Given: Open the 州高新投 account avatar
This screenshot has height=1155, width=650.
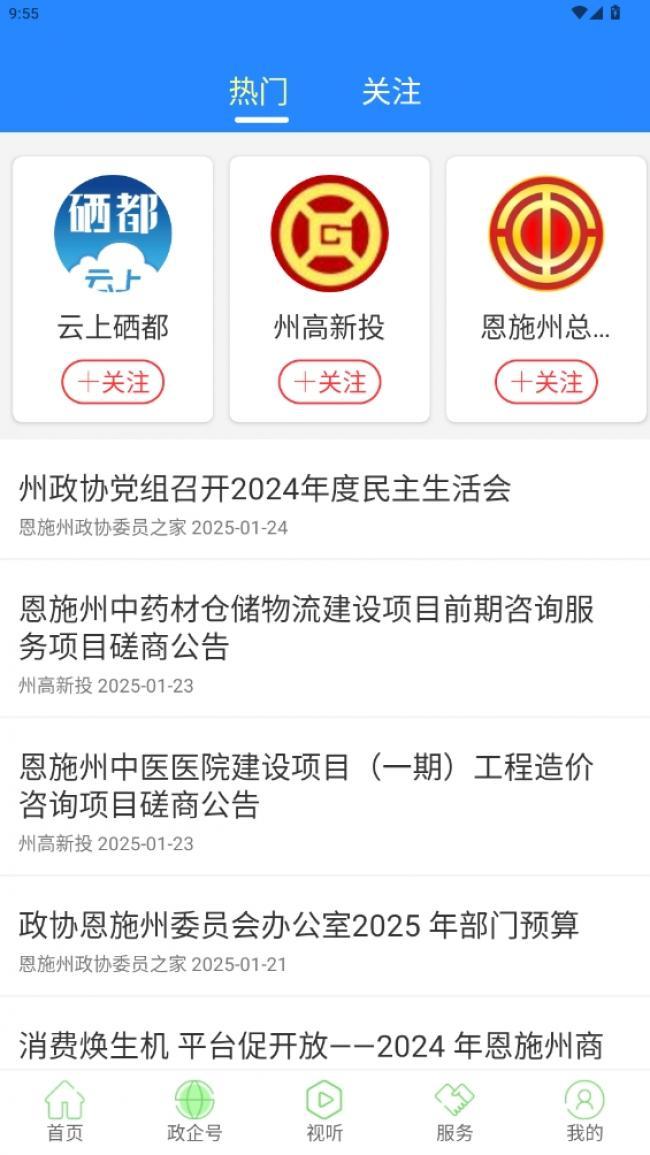Looking at the screenshot, I should [329, 234].
